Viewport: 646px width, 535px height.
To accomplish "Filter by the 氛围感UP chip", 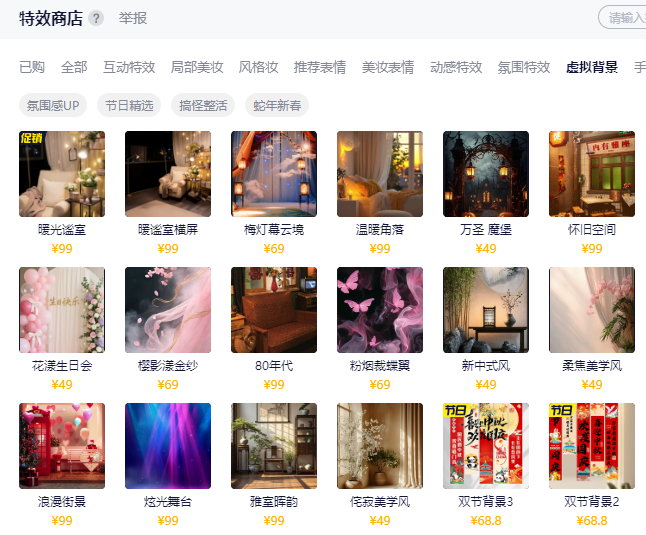I will (53, 105).
